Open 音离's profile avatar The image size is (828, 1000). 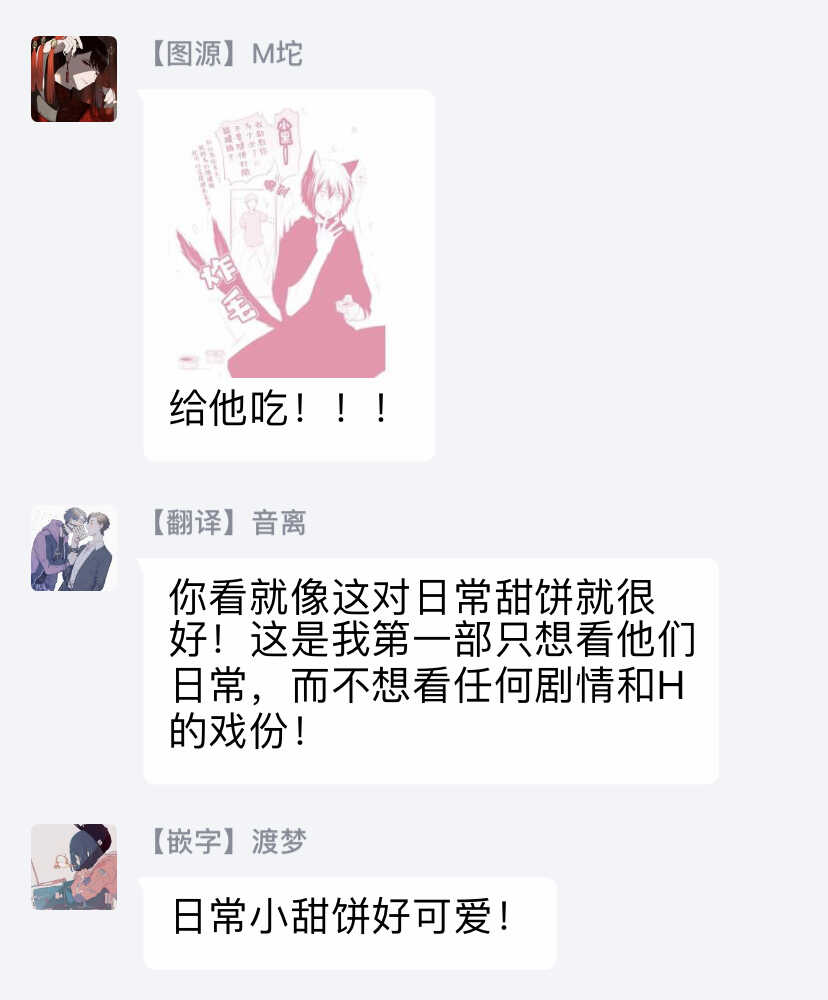coord(74,548)
